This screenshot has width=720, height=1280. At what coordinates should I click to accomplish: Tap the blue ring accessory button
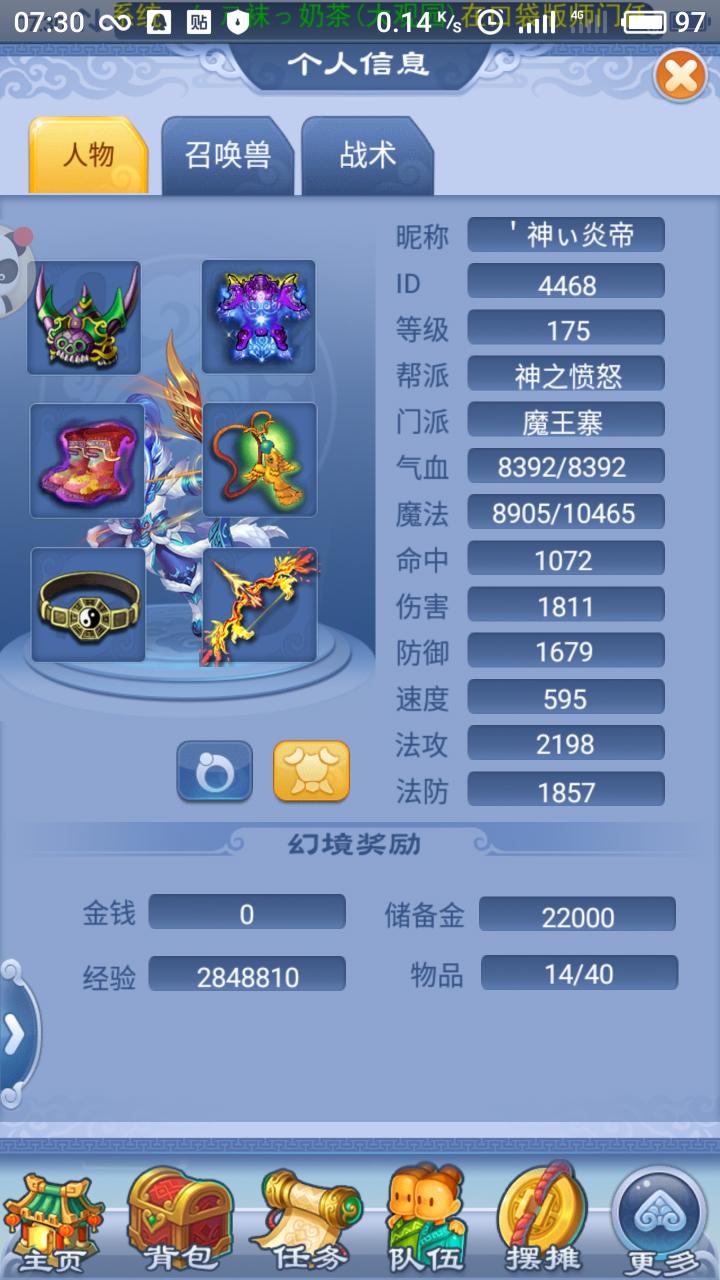[x=215, y=771]
